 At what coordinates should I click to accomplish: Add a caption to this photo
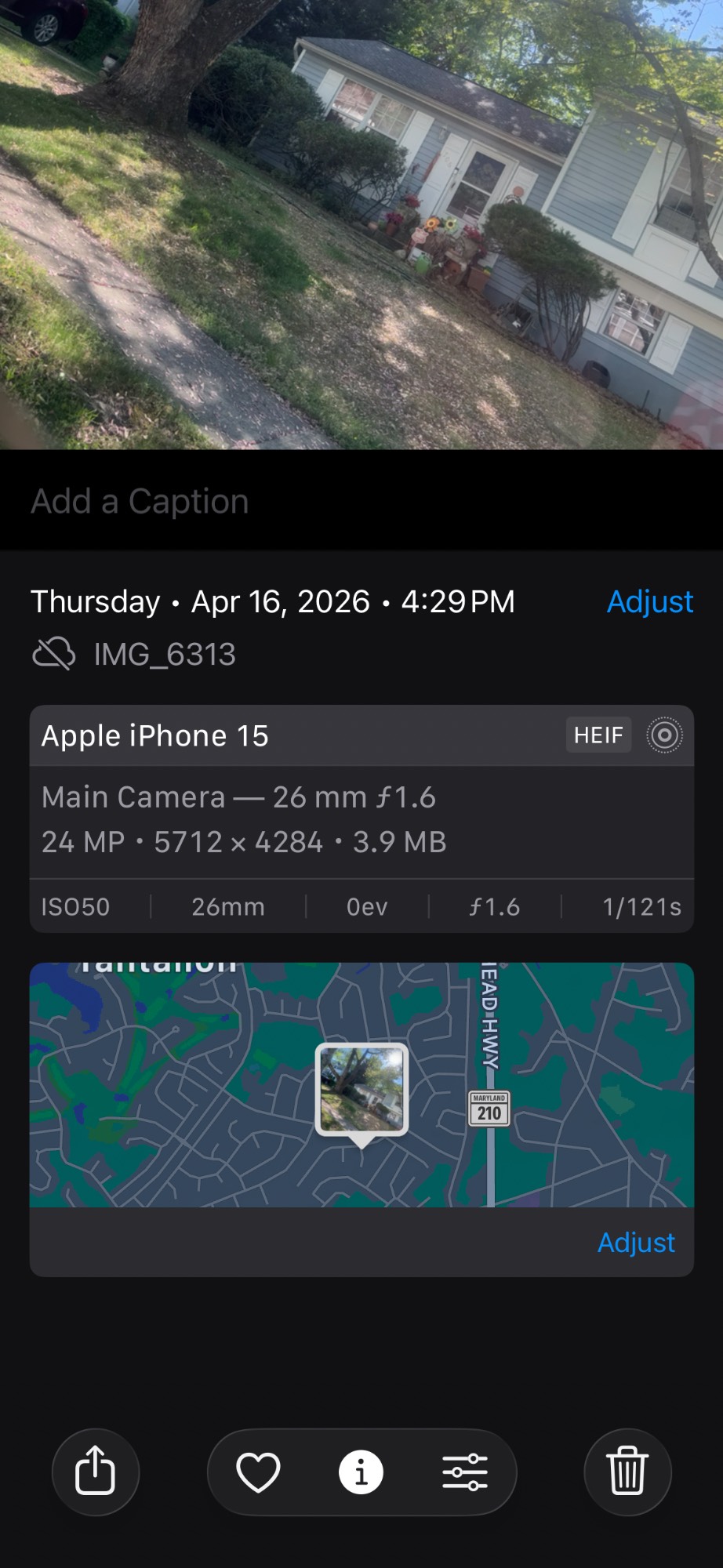(x=140, y=502)
